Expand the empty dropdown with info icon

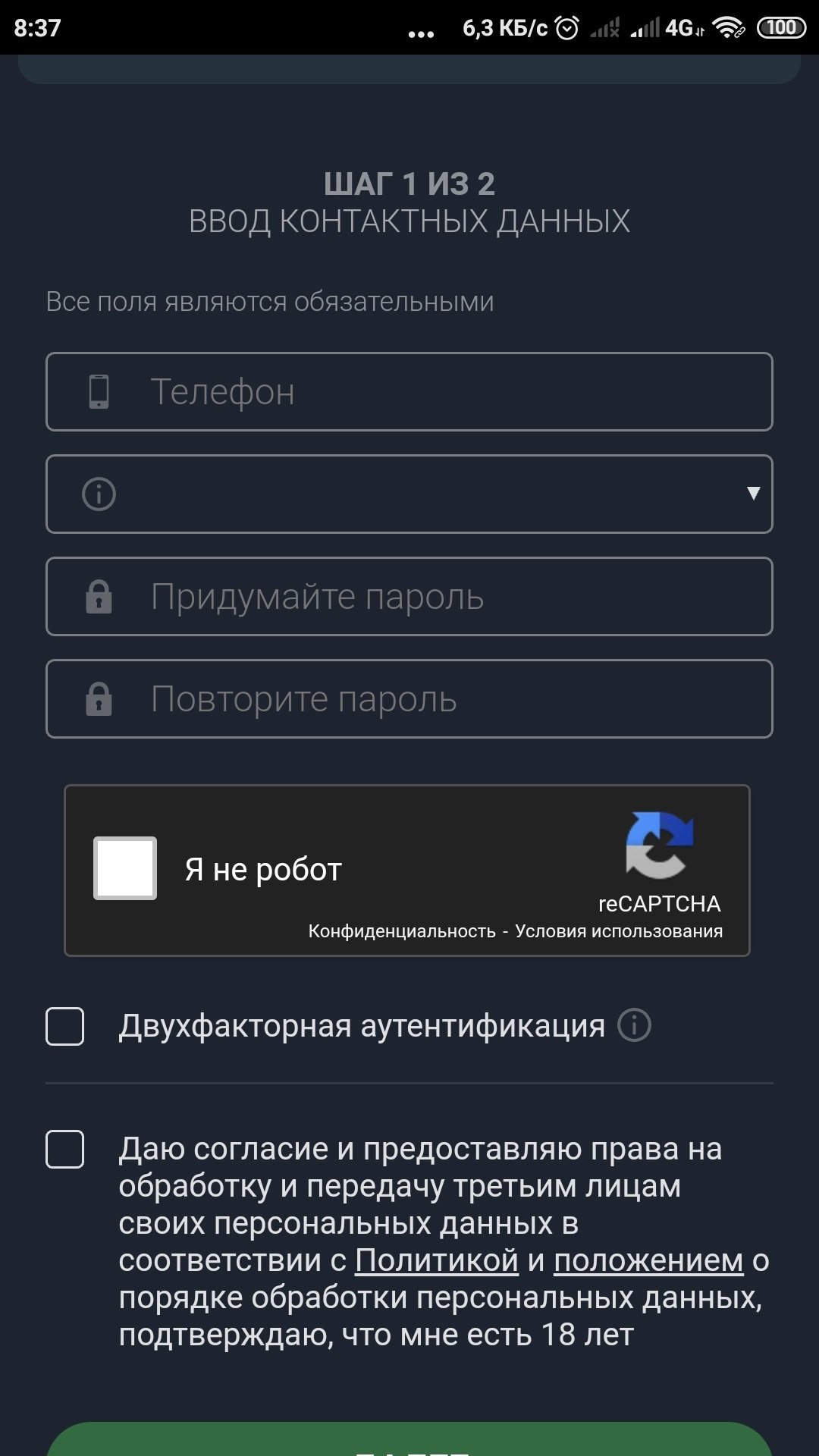pos(409,494)
